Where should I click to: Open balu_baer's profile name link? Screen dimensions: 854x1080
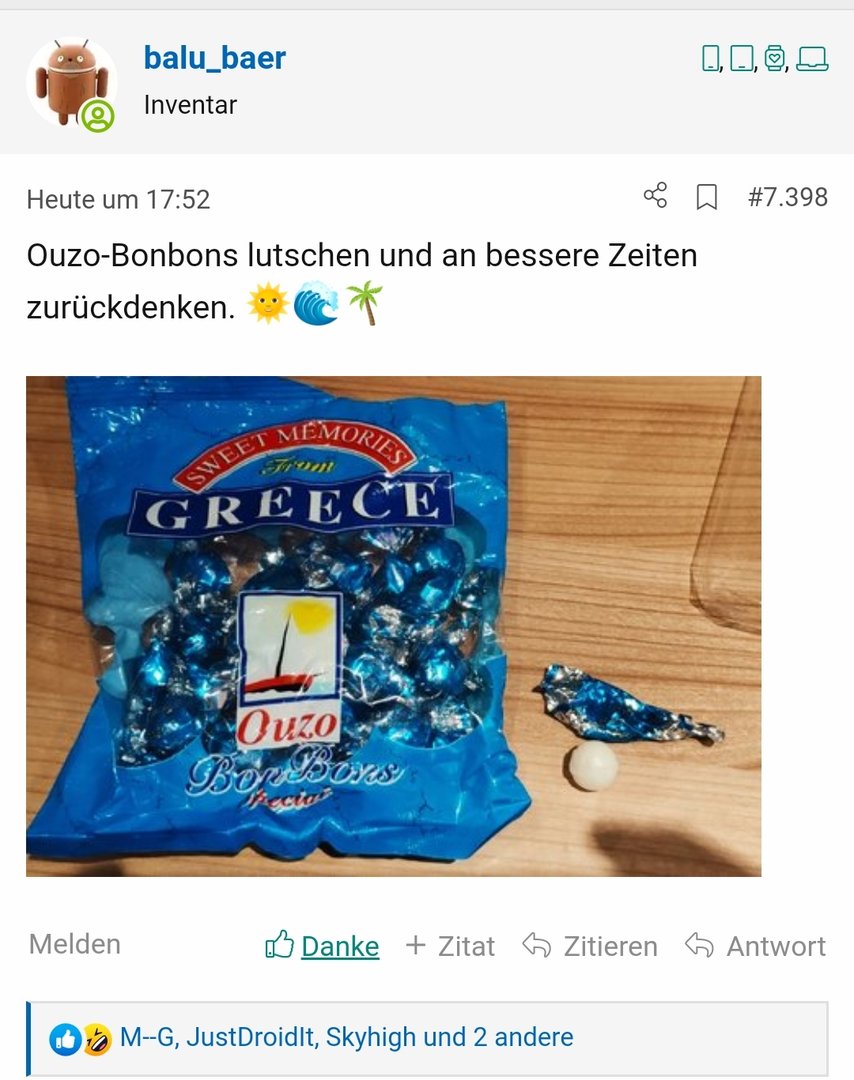point(214,58)
